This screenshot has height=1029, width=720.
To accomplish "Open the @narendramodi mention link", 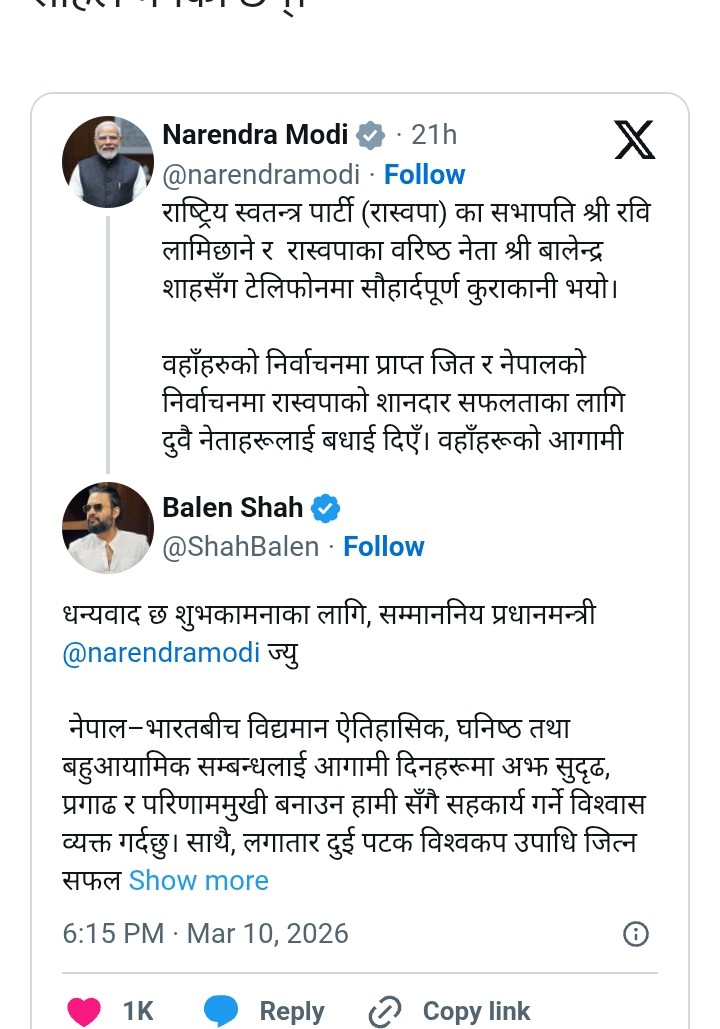I will click(x=160, y=653).
